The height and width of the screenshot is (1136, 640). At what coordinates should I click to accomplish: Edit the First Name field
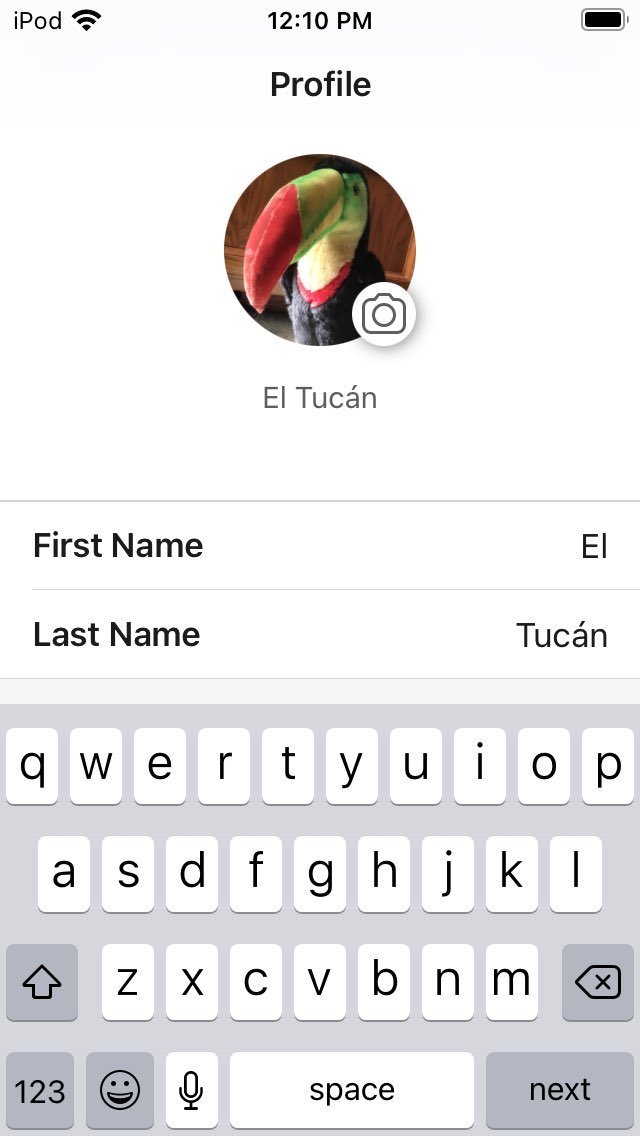pyautogui.click(x=320, y=546)
